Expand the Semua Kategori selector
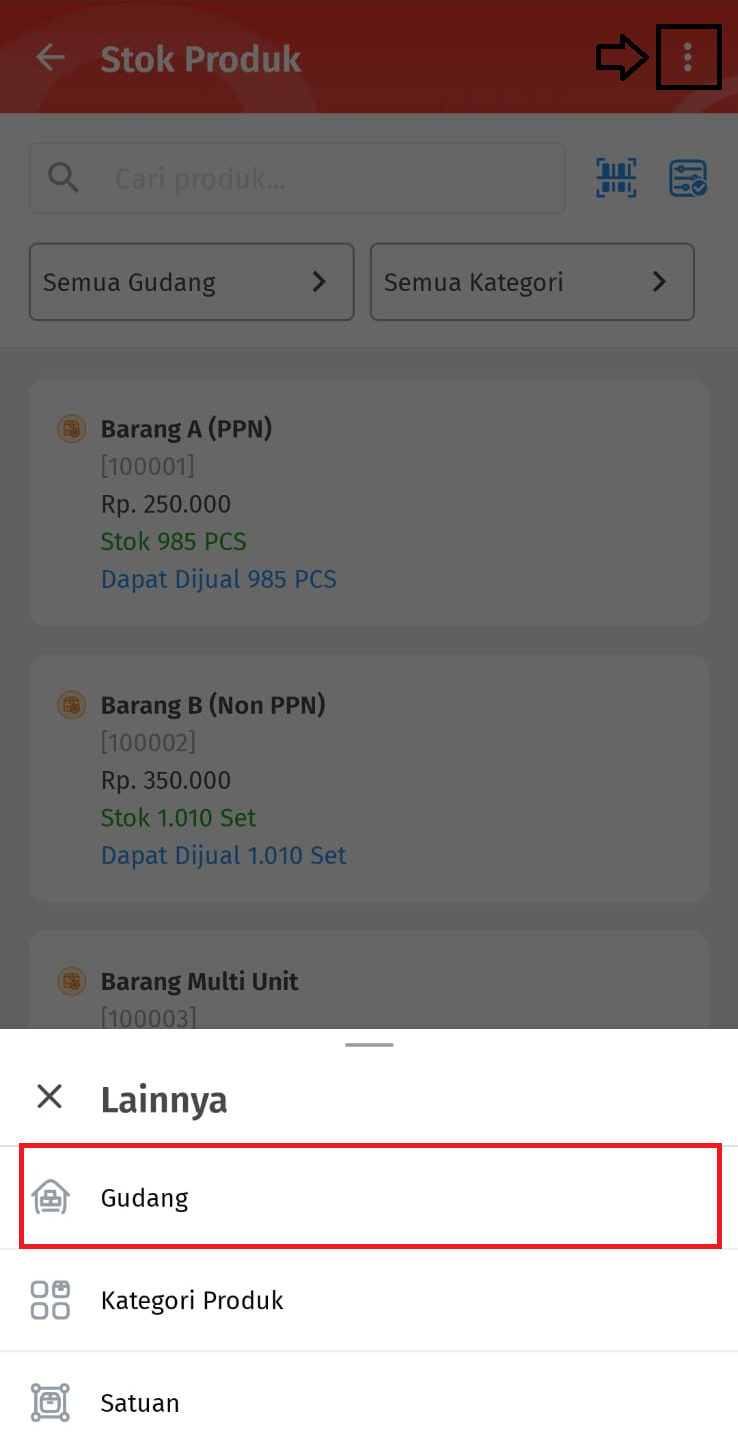The width and height of the screenshot is (738, 1452). pyautogui.click(x=532, y=282)
